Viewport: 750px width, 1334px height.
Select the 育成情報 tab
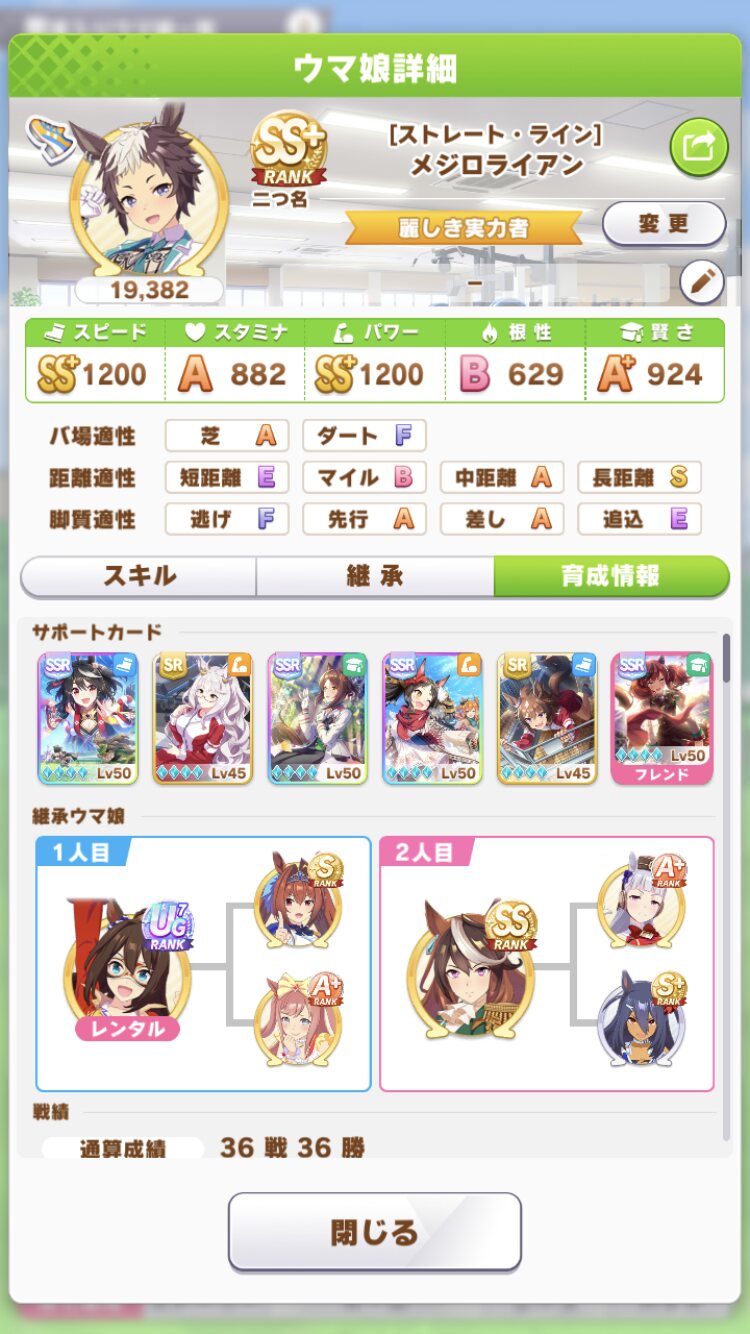[611, 576]
